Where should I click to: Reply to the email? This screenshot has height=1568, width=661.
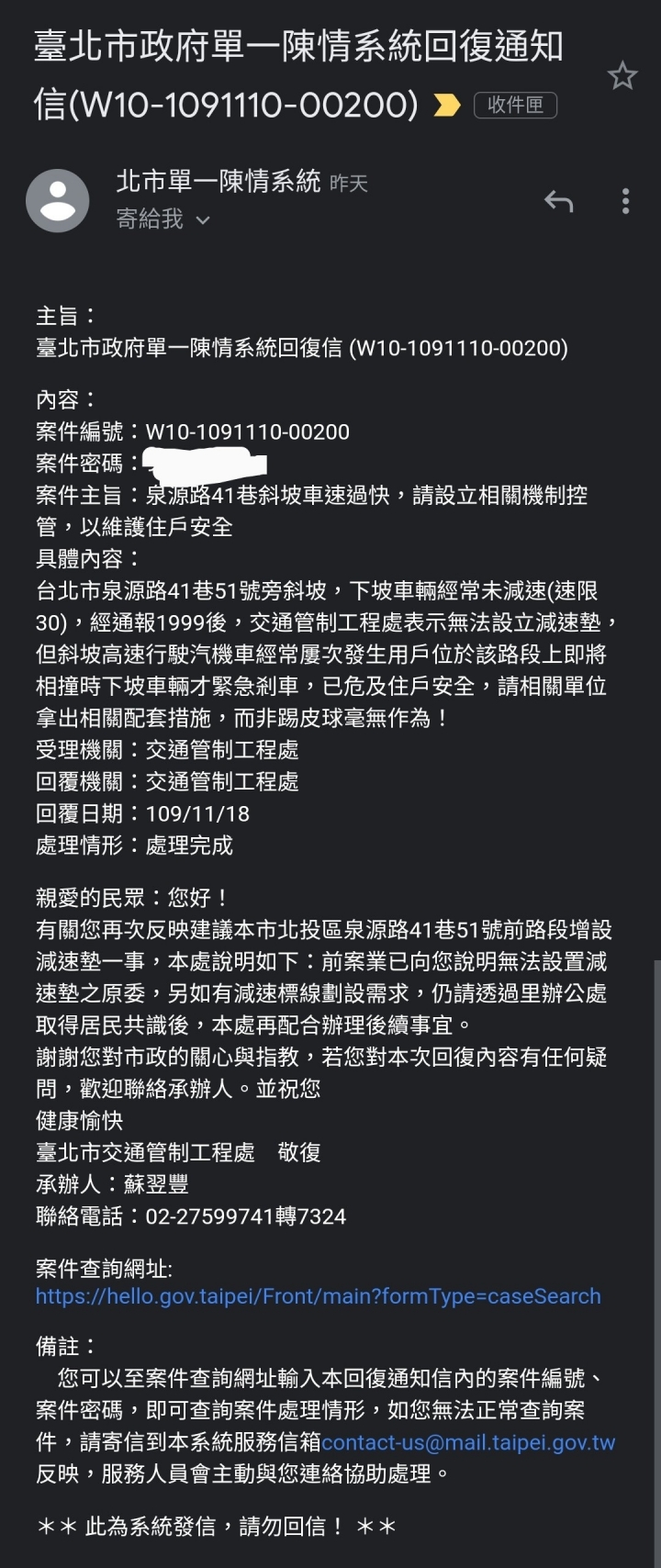[x=558, y=201]
